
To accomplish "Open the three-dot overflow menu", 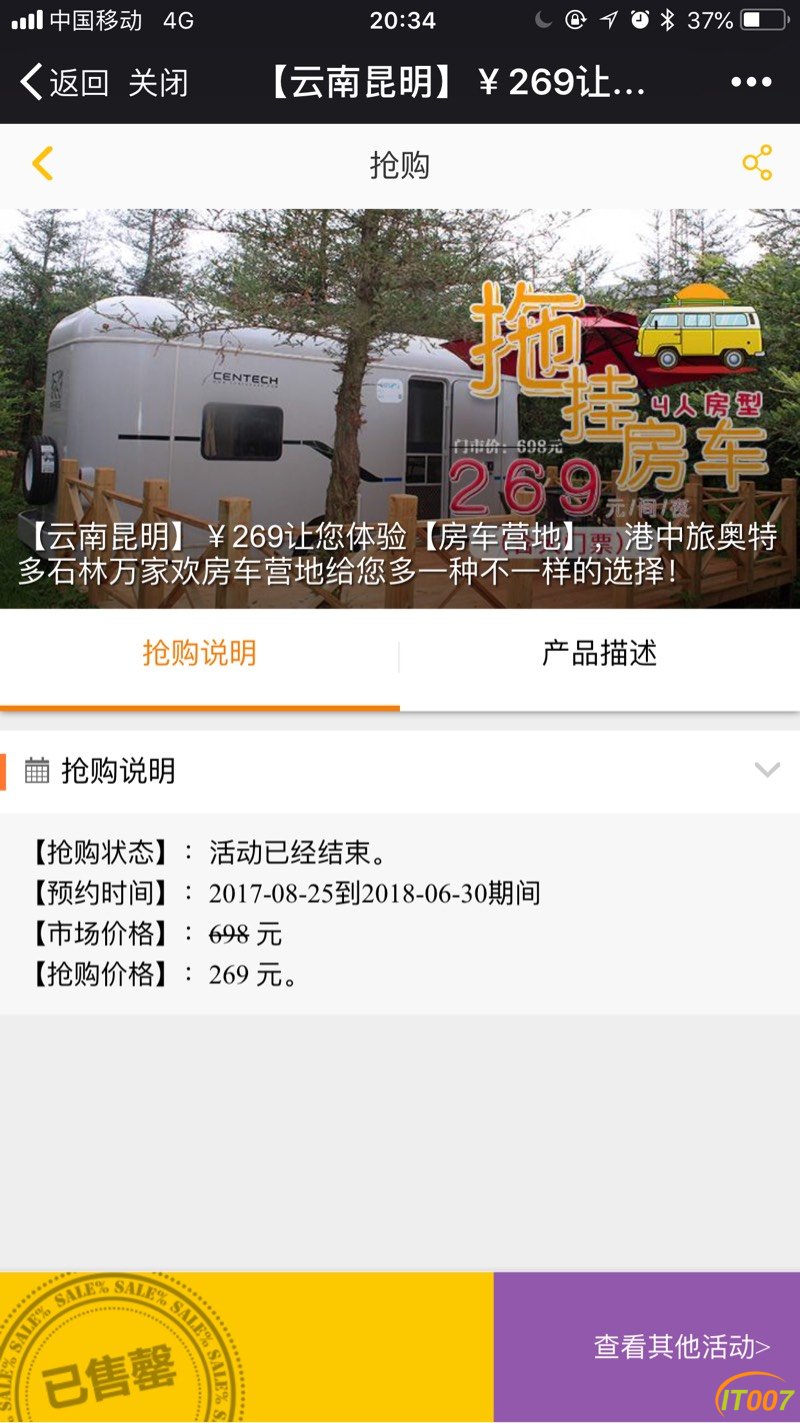I will point(751,82).
